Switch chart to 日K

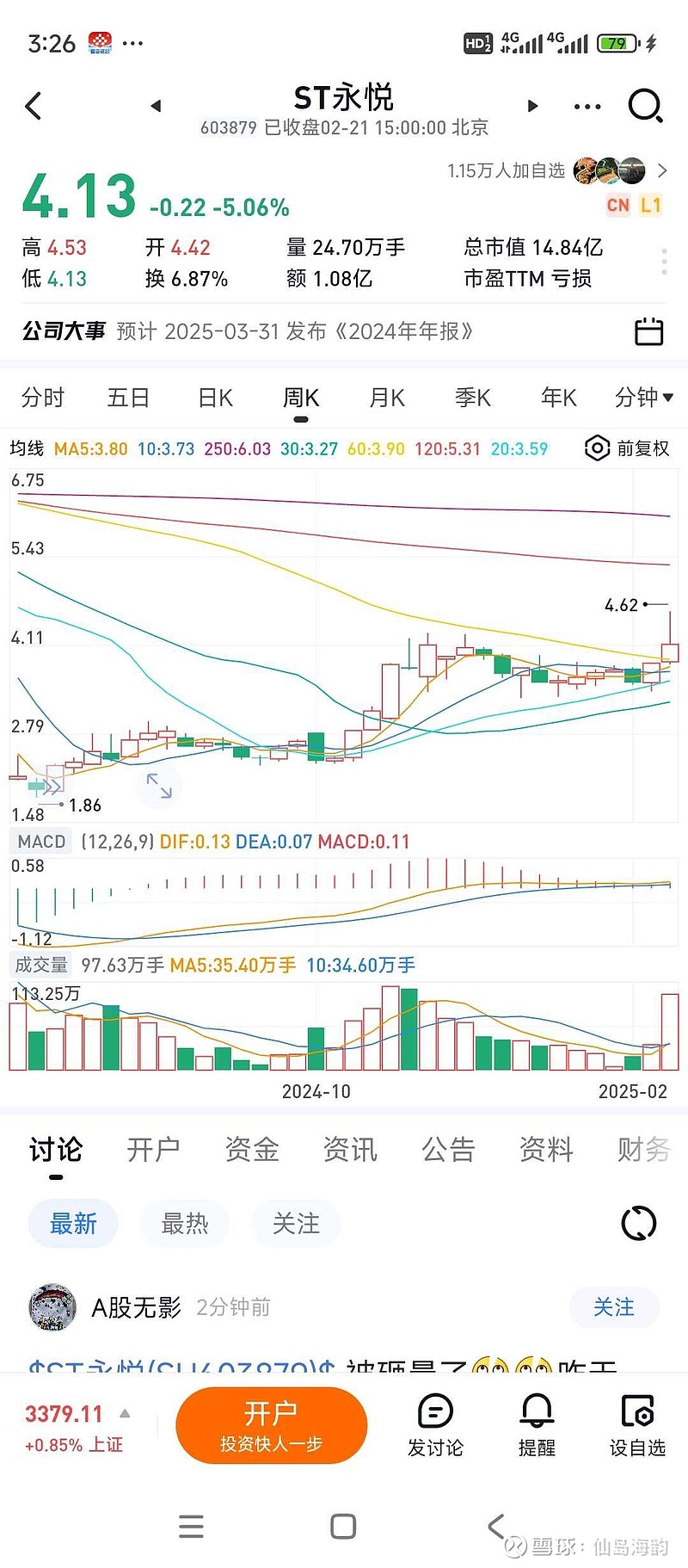coord(215,398)
